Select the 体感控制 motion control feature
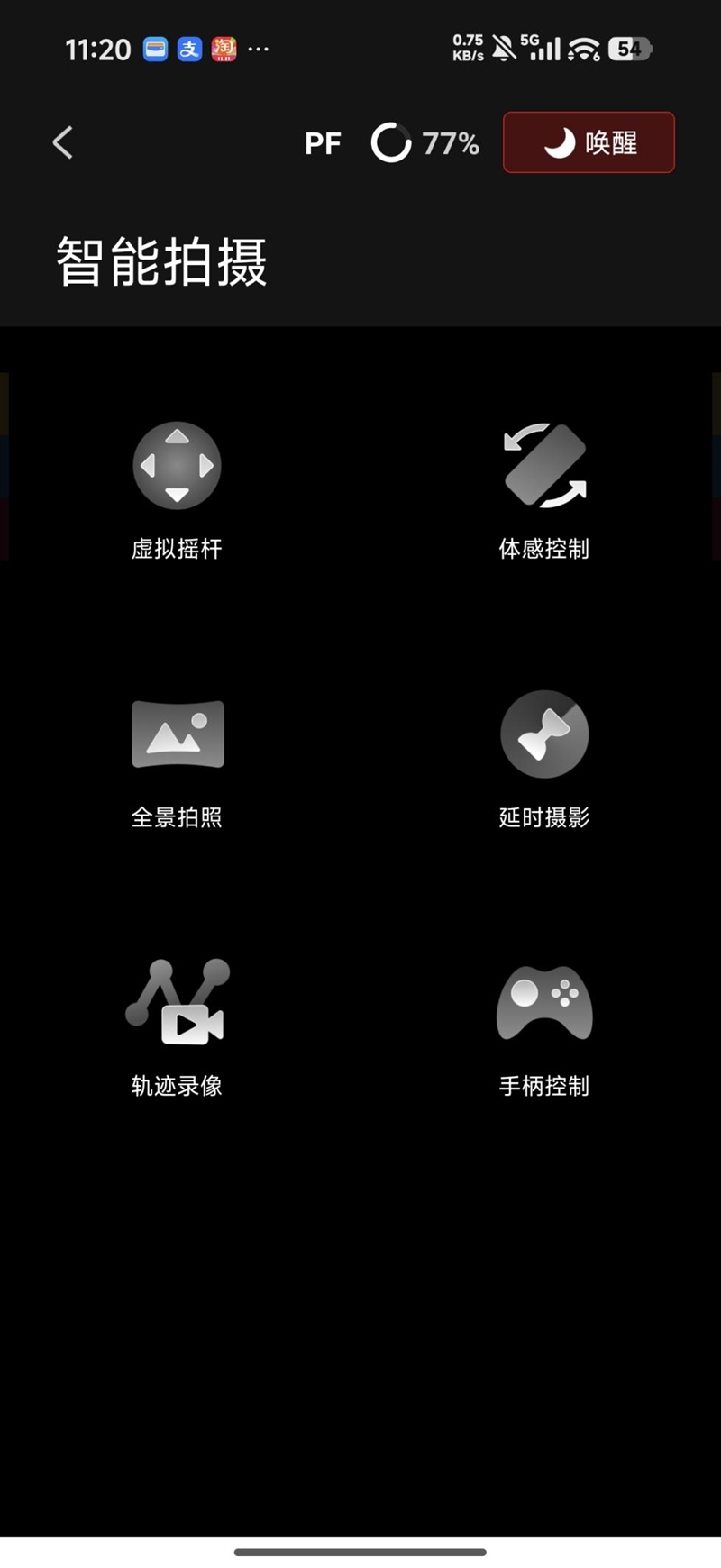 pyautogui.click(x=544, y=491)
